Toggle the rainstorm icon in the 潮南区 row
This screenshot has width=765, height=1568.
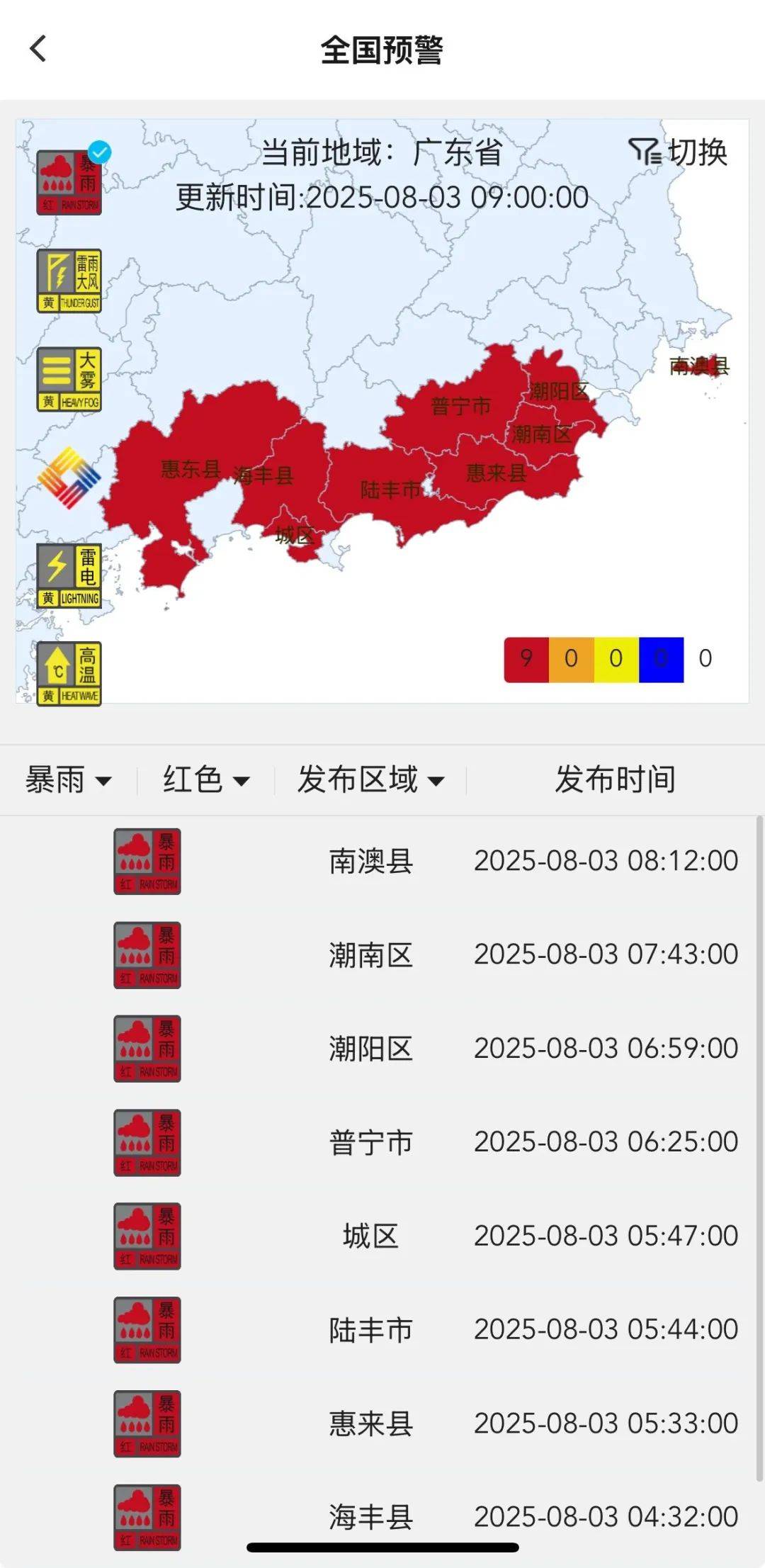(147, 954)
